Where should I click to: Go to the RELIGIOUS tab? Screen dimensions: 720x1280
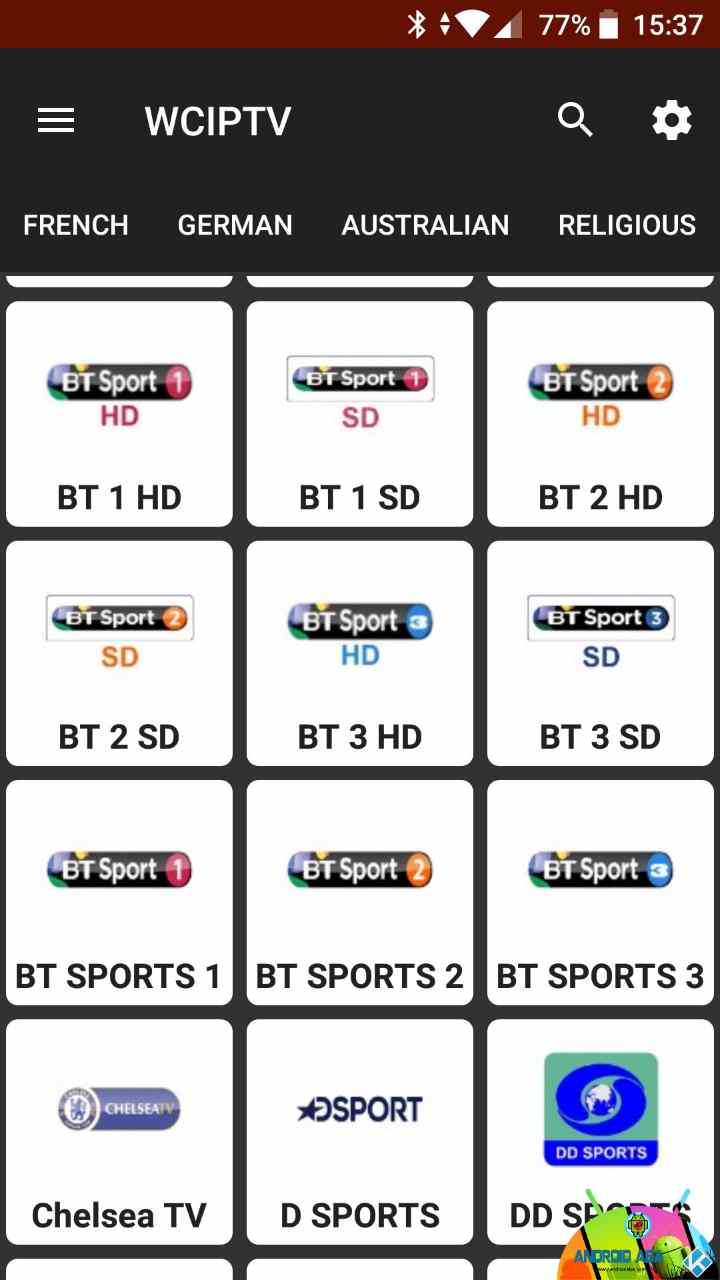point(627,225)
